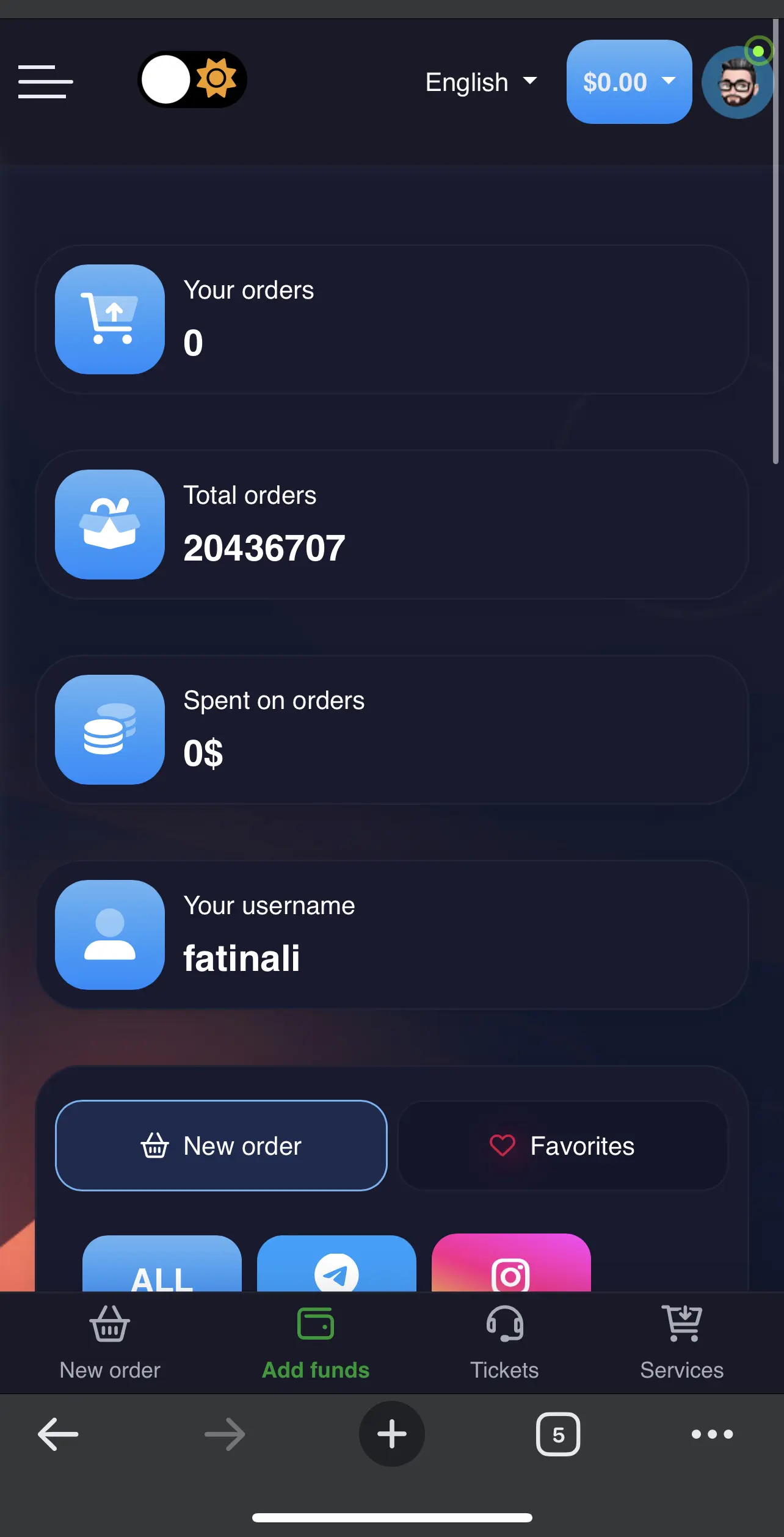Open the profile avatar menu

point(738,82)
